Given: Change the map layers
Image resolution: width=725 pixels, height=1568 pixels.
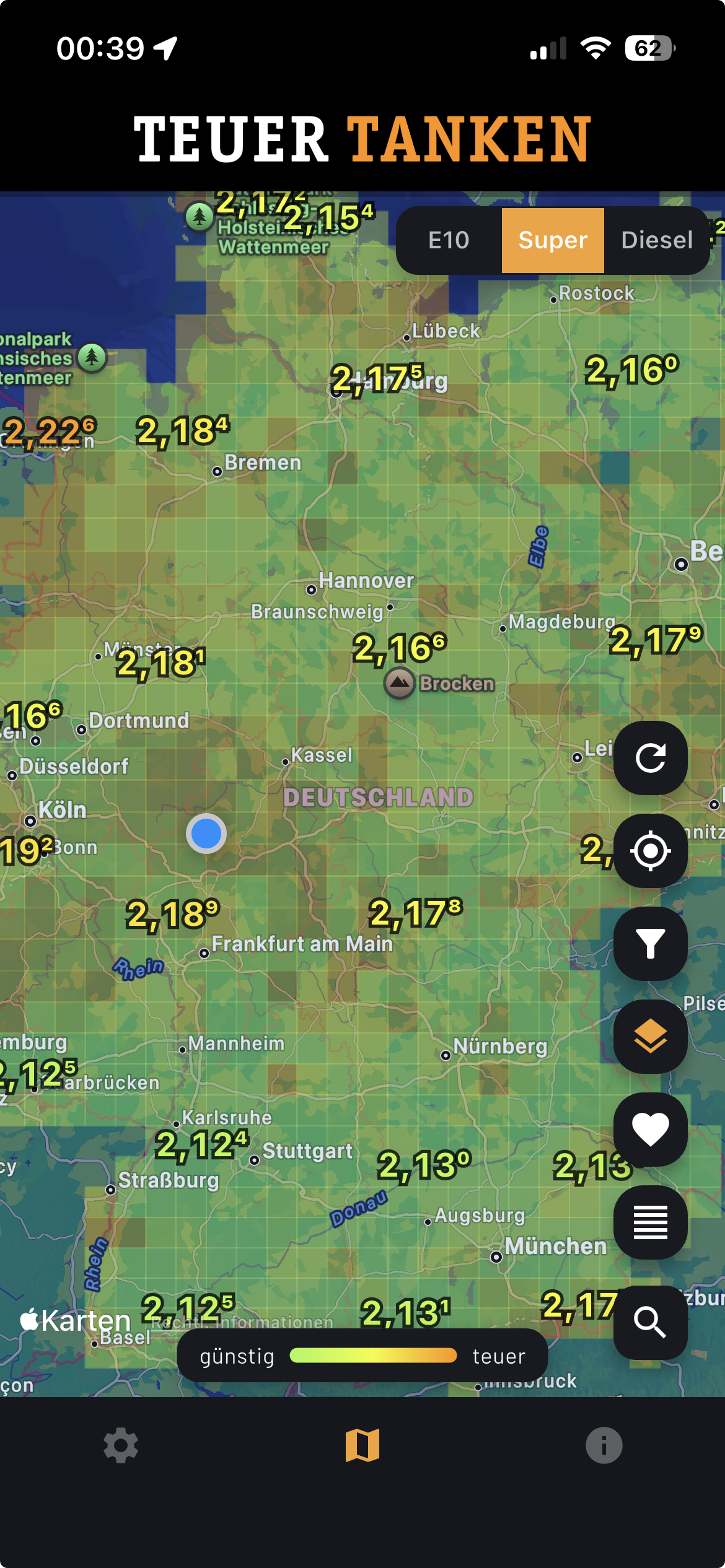Looking at the screenshot, I should (x=650, y=1037).
